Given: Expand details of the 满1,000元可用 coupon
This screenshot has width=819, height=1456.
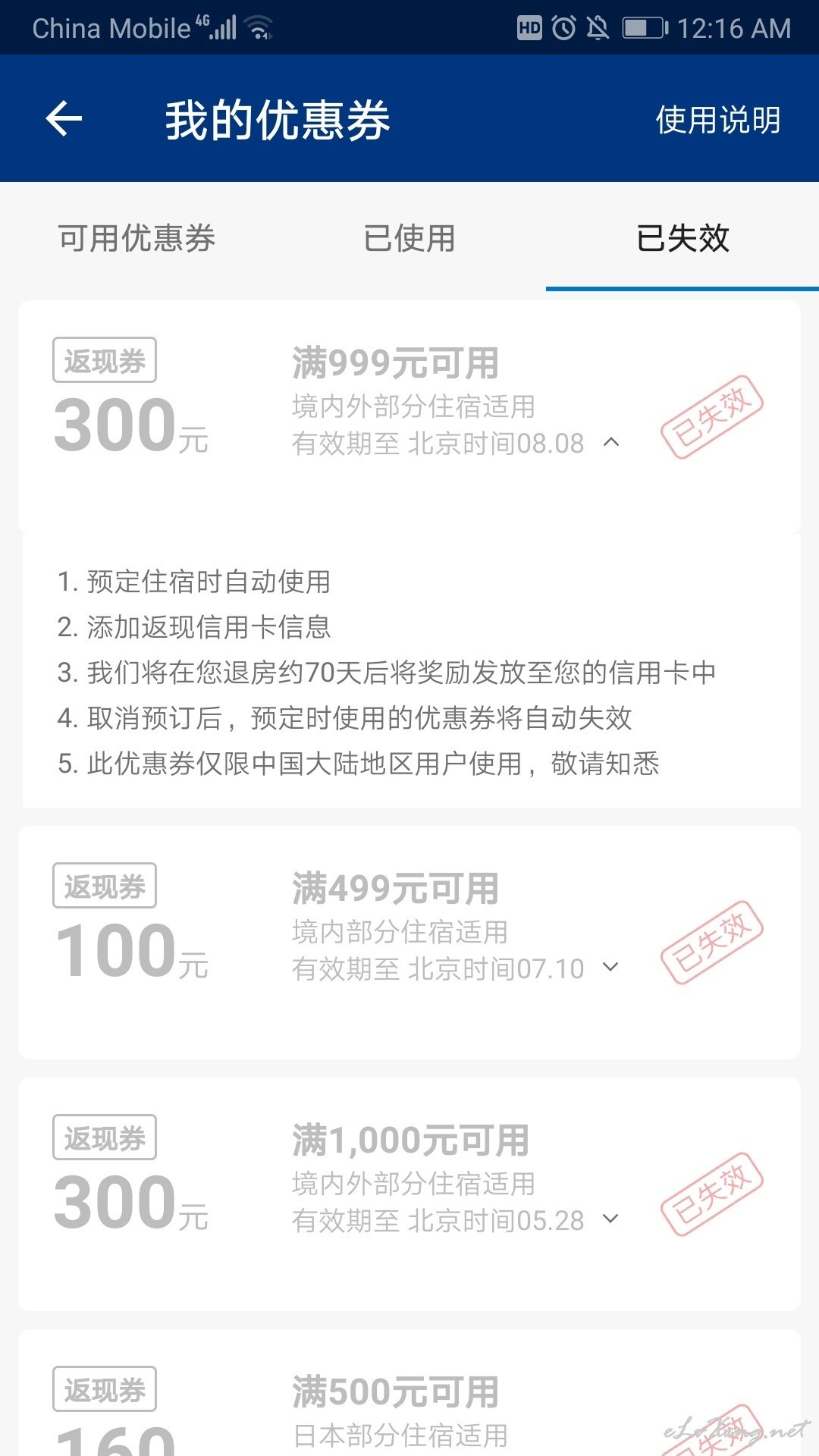Looking at the screenshot, I should tap(610, 1219).
